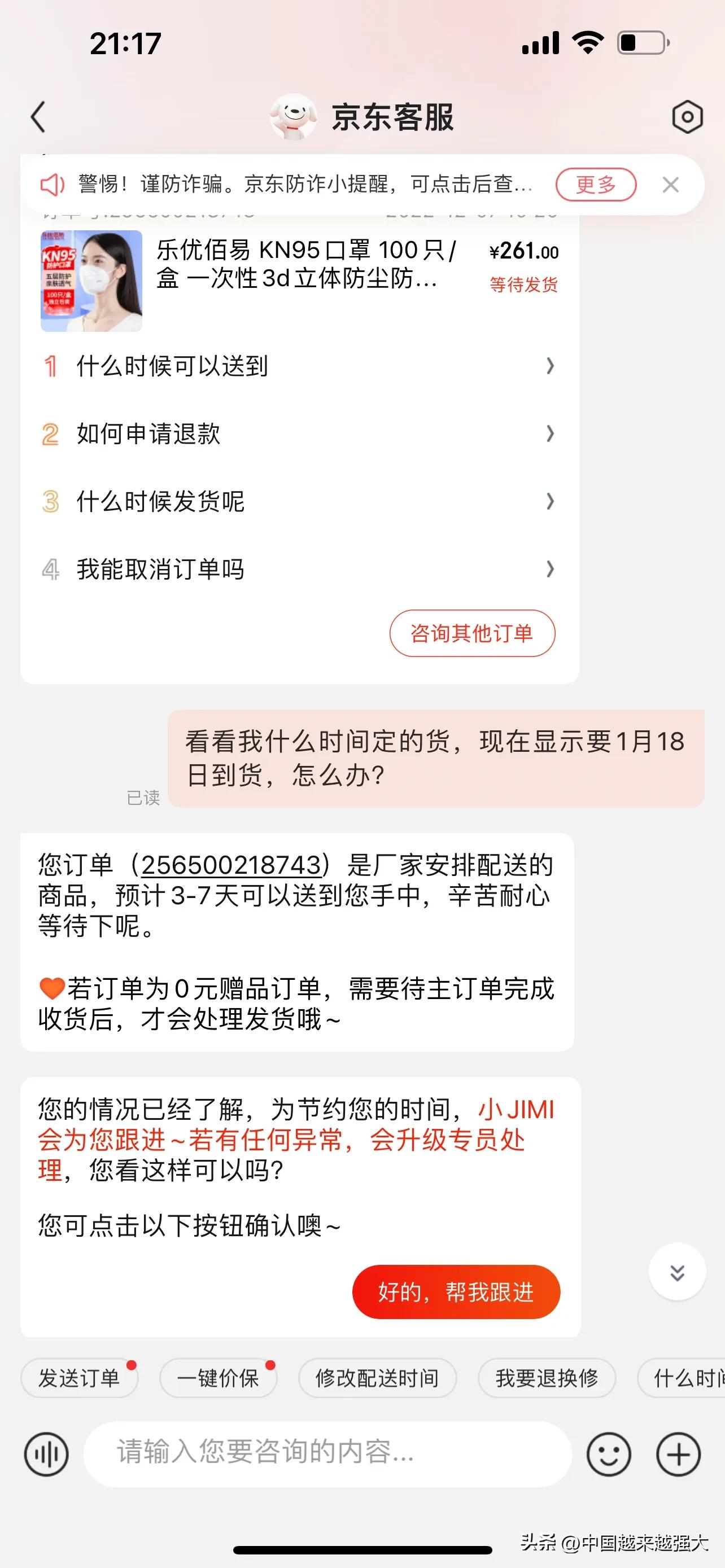725x1568 pixels.
Task: Select the voice input icon beside message box
Action: (46, 1453)
